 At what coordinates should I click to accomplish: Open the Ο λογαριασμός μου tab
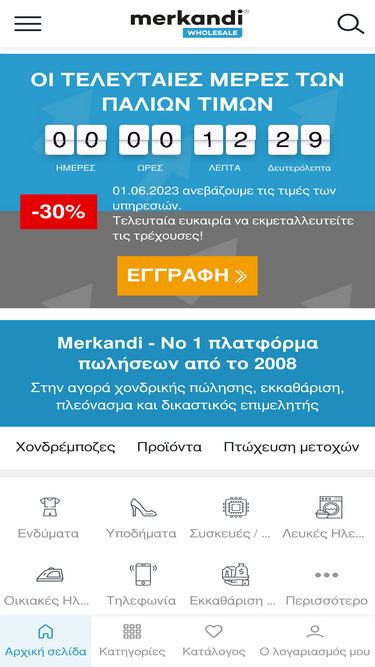click(x=315, y=641)
